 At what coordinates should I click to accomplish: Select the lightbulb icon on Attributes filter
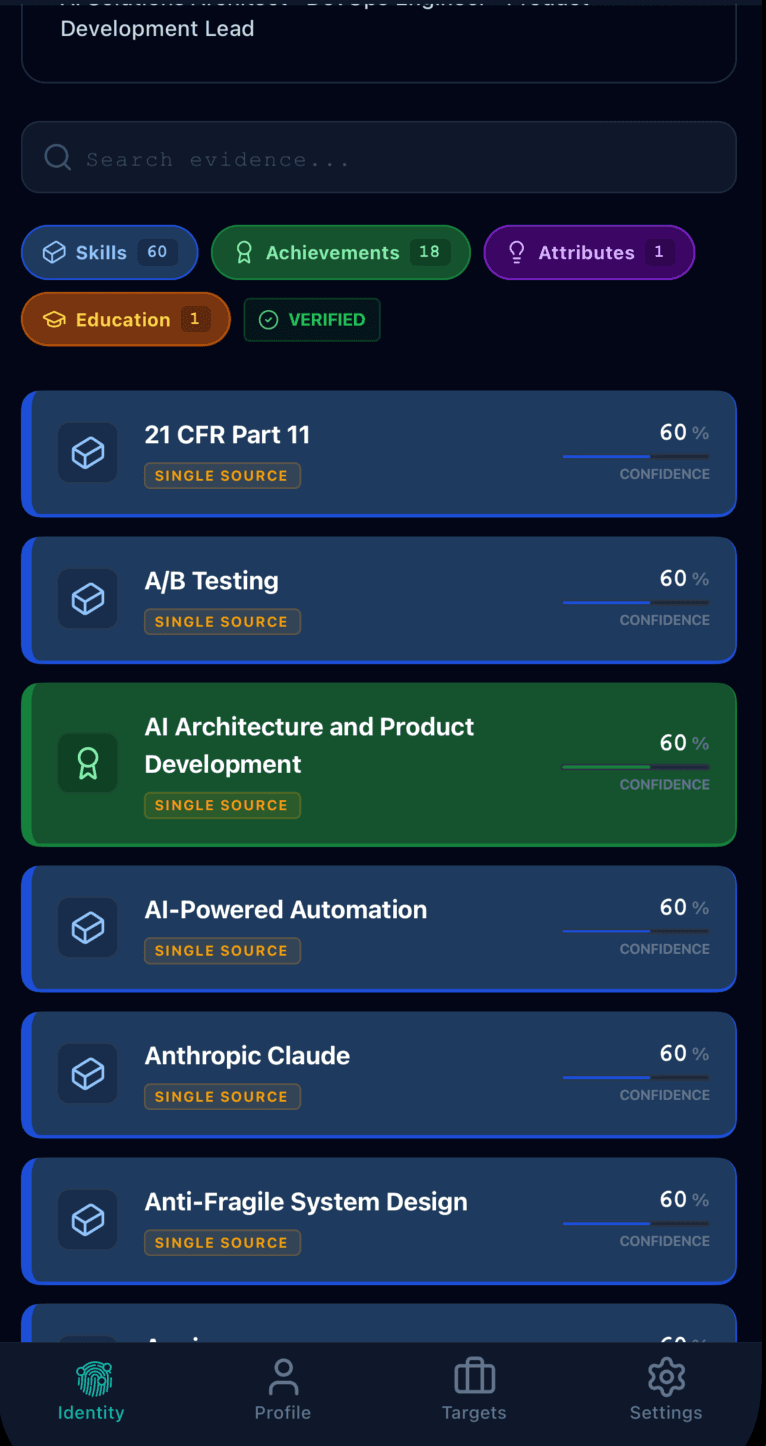(x=517, y=252)
